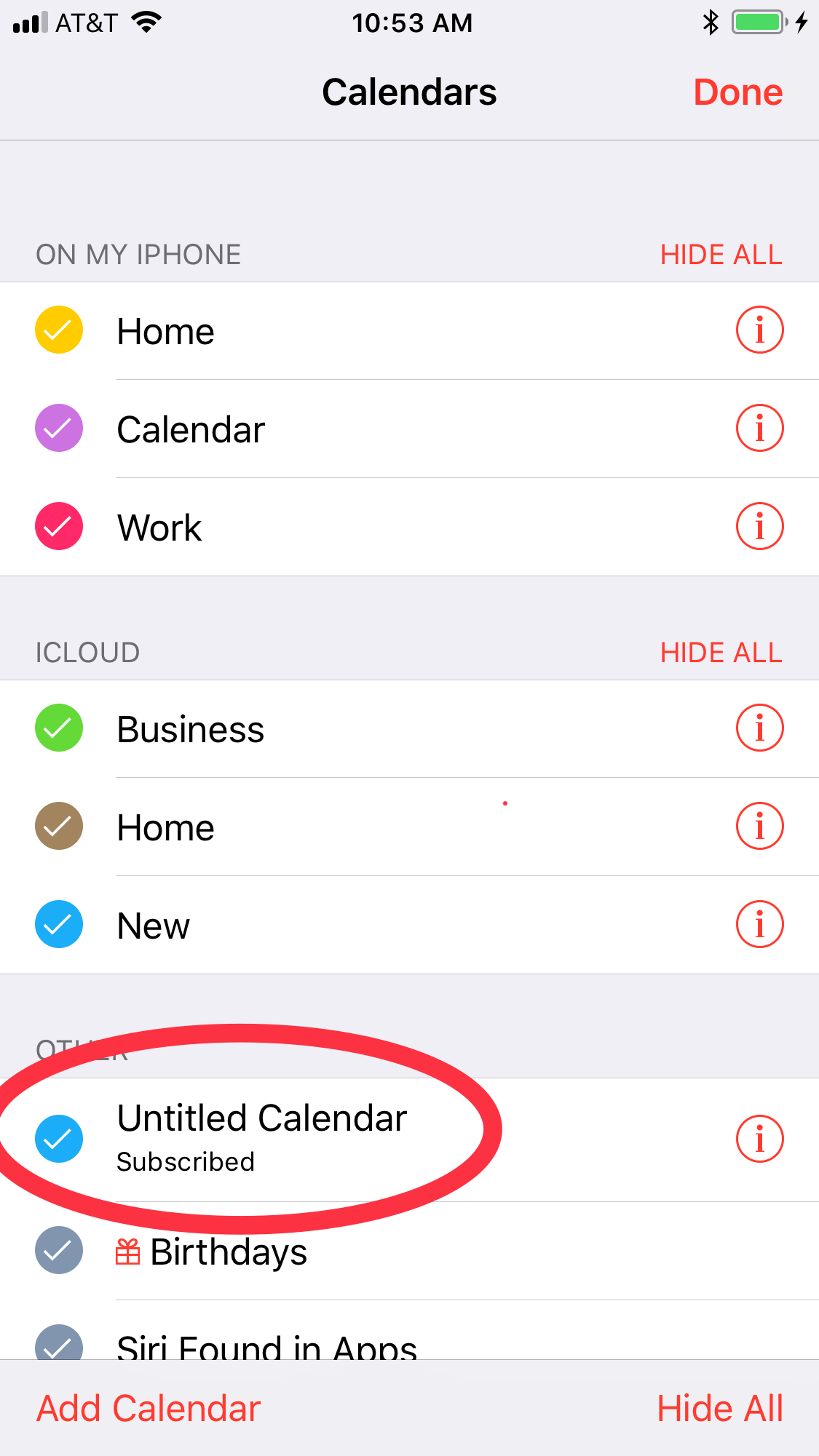
Task: Uncheck the Birthdays calendar
Action: coord(59,1251)
